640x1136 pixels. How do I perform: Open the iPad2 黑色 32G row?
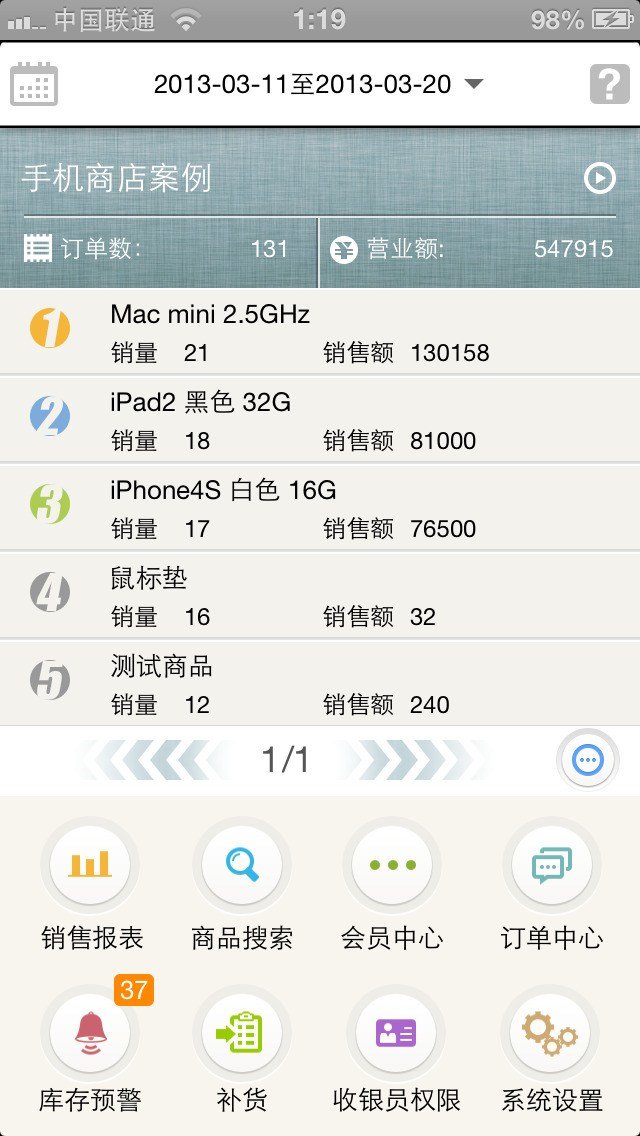[x=320, y=420]
